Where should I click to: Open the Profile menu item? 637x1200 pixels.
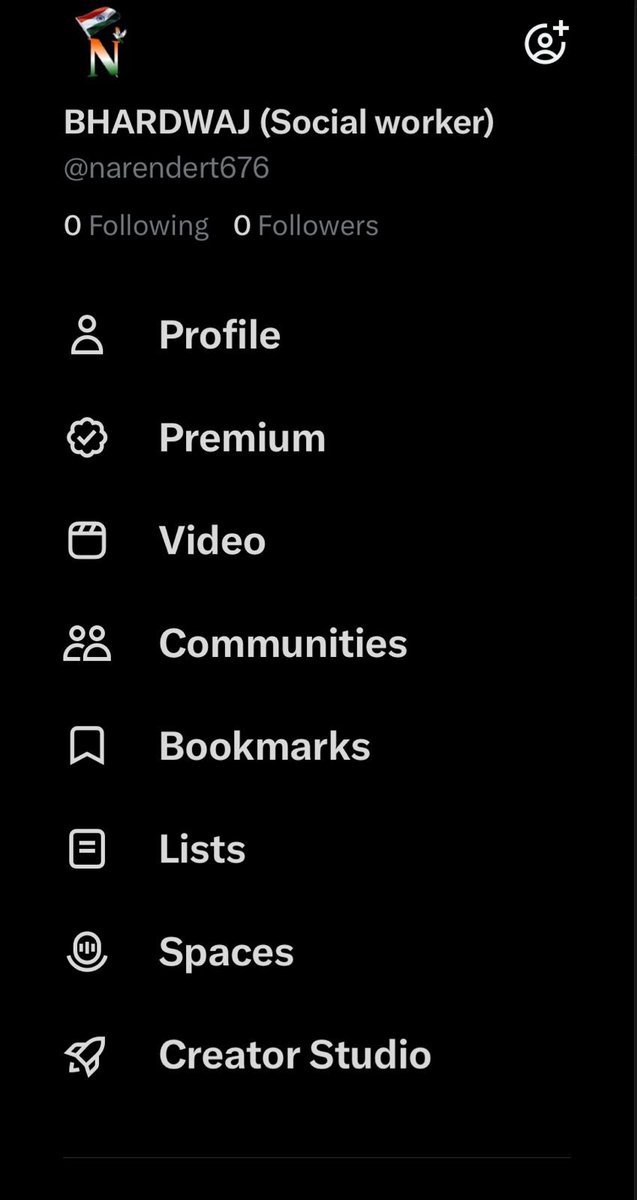318,335
